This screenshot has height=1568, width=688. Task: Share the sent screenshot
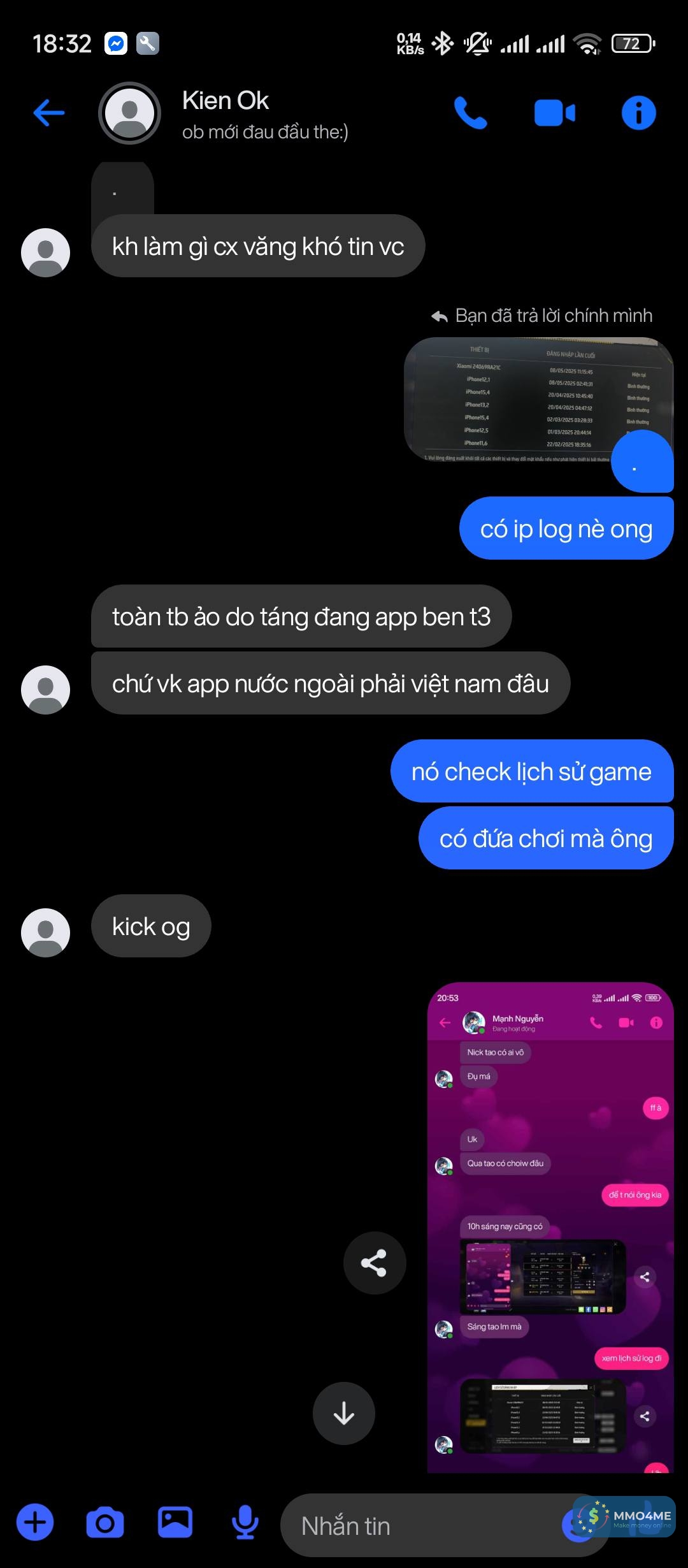point(375,1263)
